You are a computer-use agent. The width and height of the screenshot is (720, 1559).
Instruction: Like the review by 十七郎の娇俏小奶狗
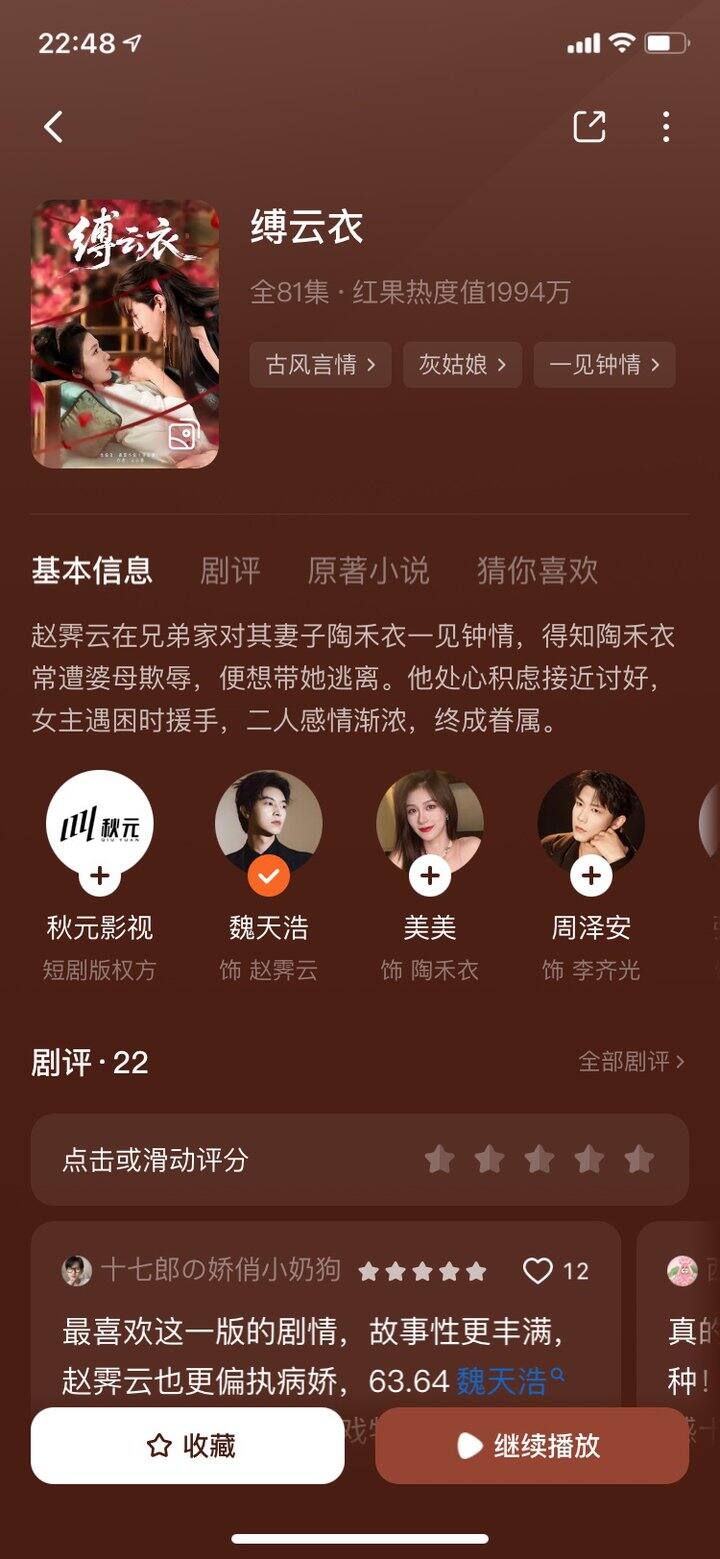(539, 1271)
